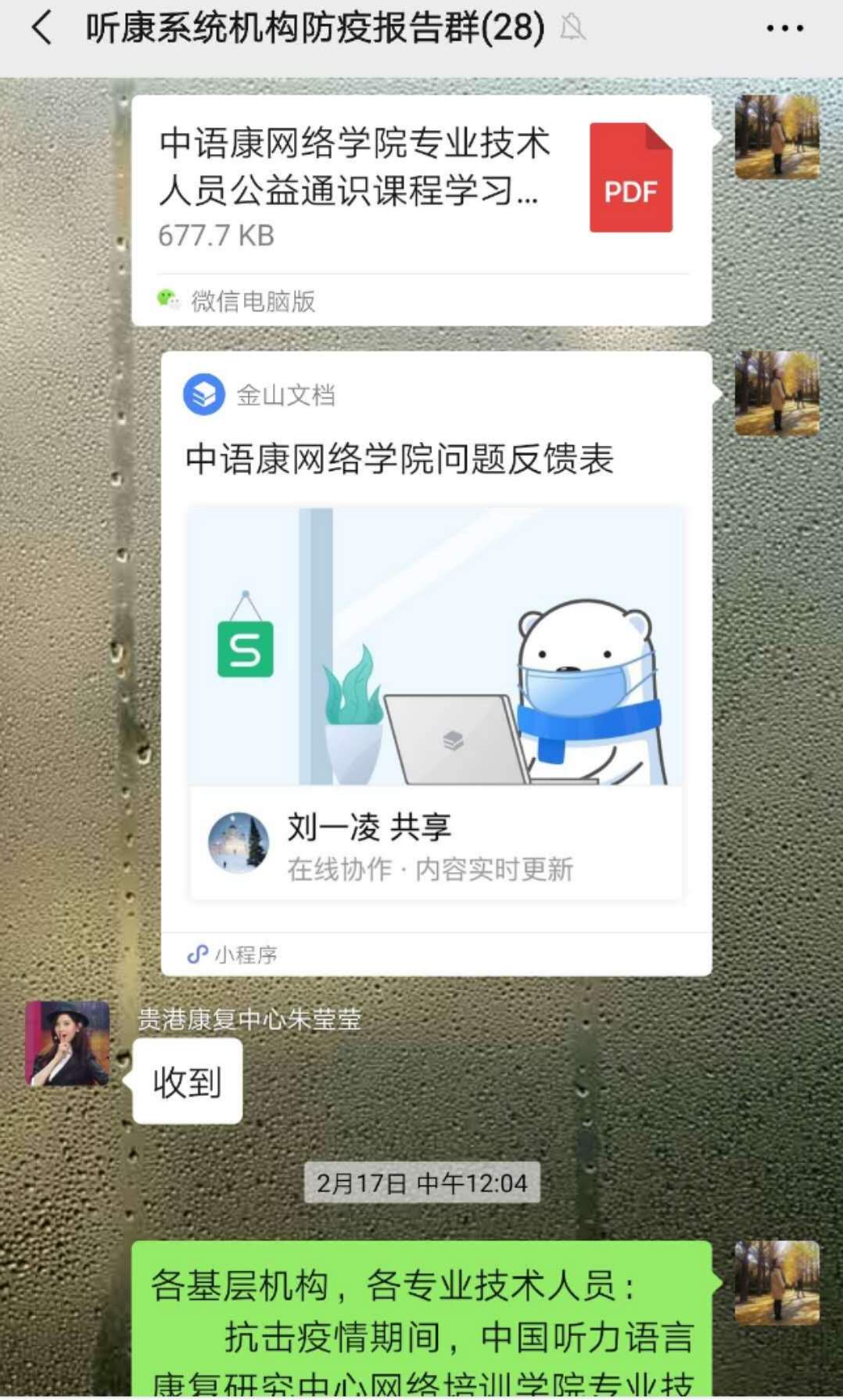843x1400 pixels.
Task: Tap sender avatar beside the 金山文档 card
Action: [x=777, y=393]
